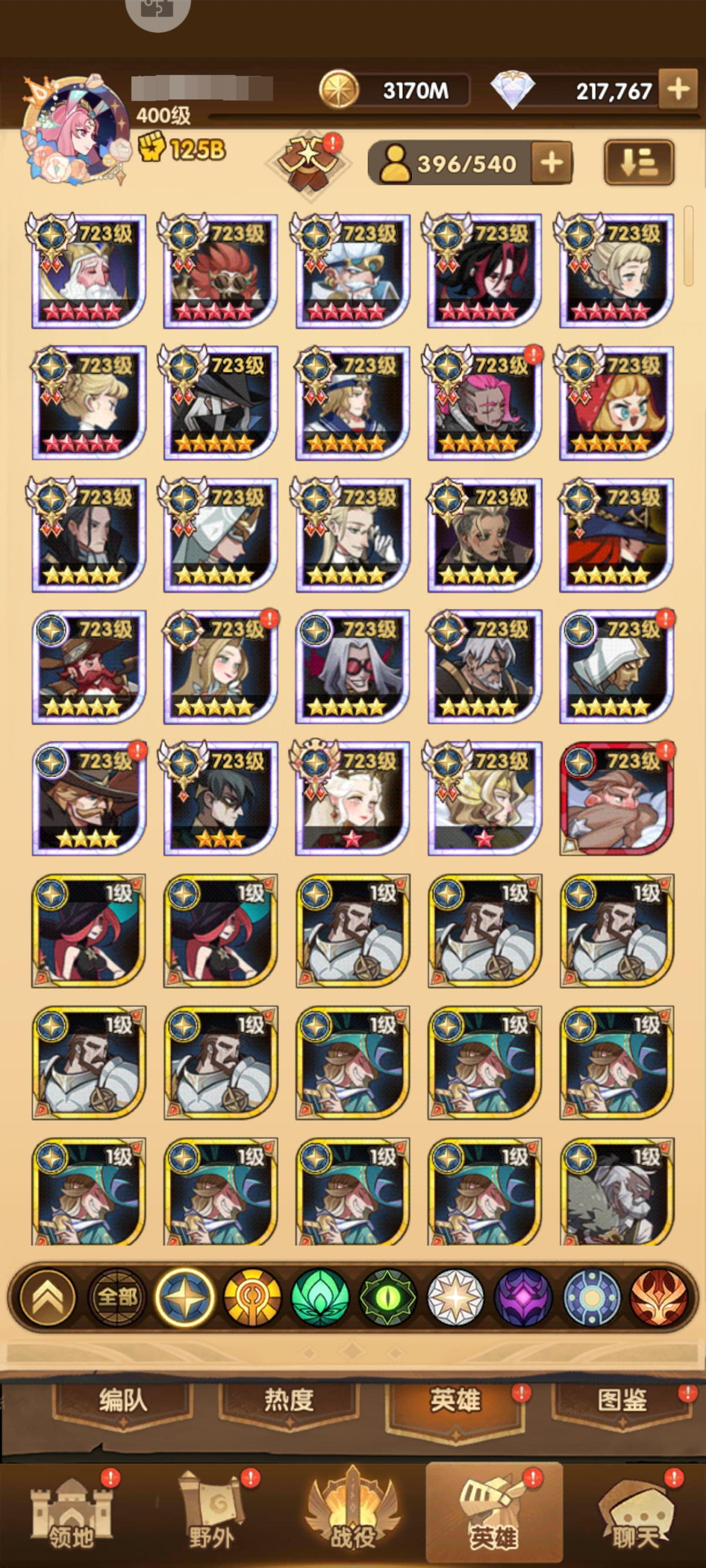This screenshot has height=1568, width=706.
Task: Filter heroes by green leaf faction
Action: coord(321,1298)
